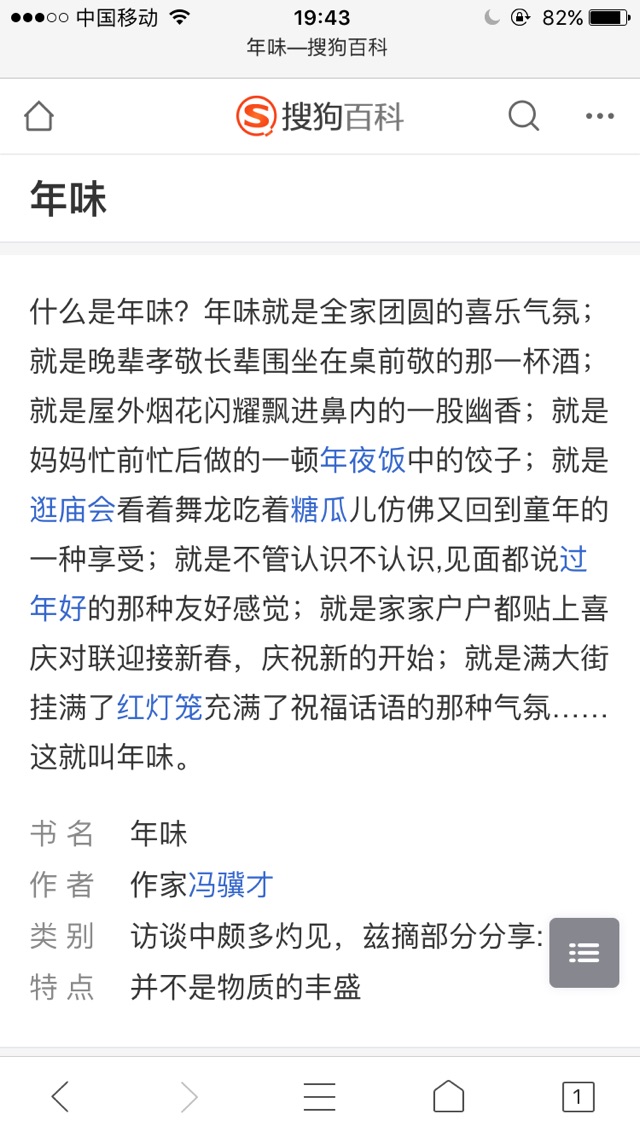Open the 糖瓜 entry link
640x1138 pixels.
318,510
